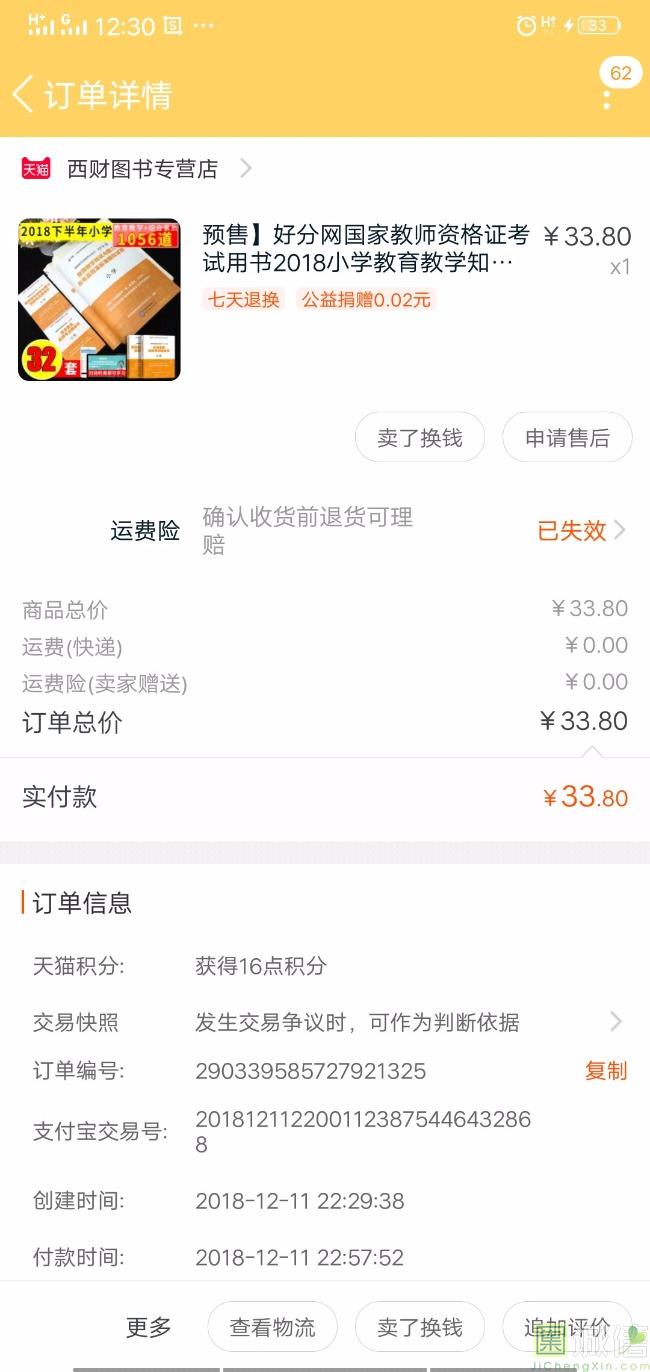Image resolution: width=650 pixels, height=1372 pixels.
Task: Add a follow-up review via 追加评价
Action: [x=566, y=1327]
